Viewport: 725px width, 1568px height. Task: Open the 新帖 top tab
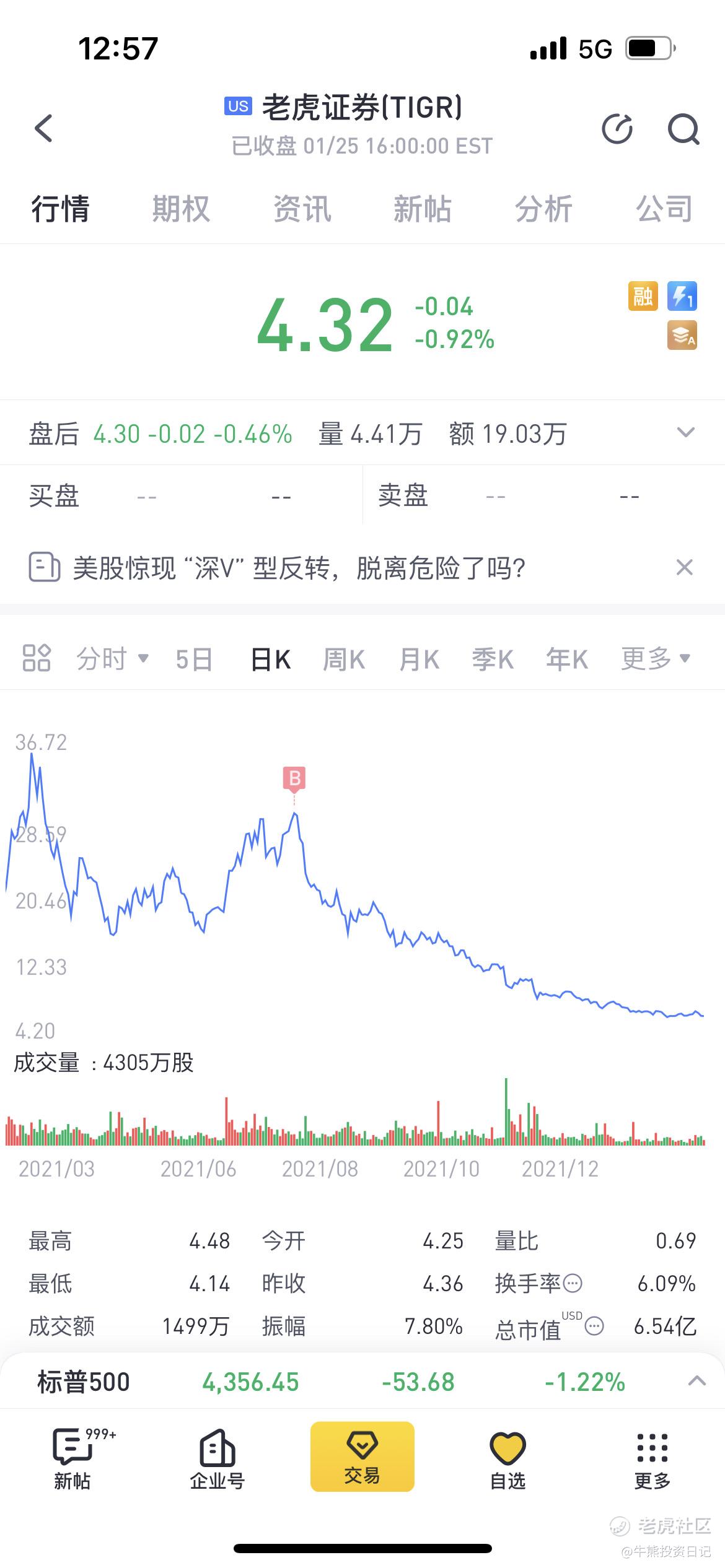coord(423,209)
